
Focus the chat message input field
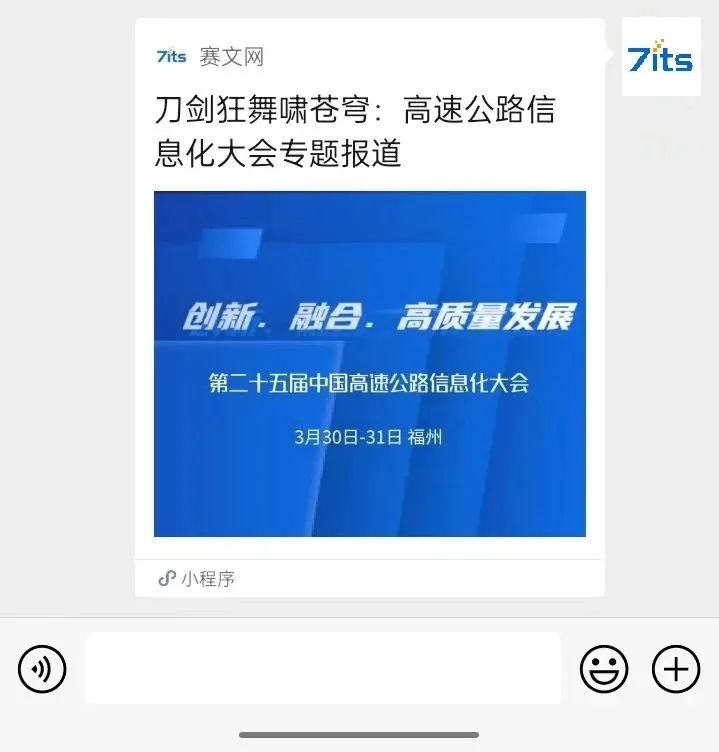click(322, 668)
